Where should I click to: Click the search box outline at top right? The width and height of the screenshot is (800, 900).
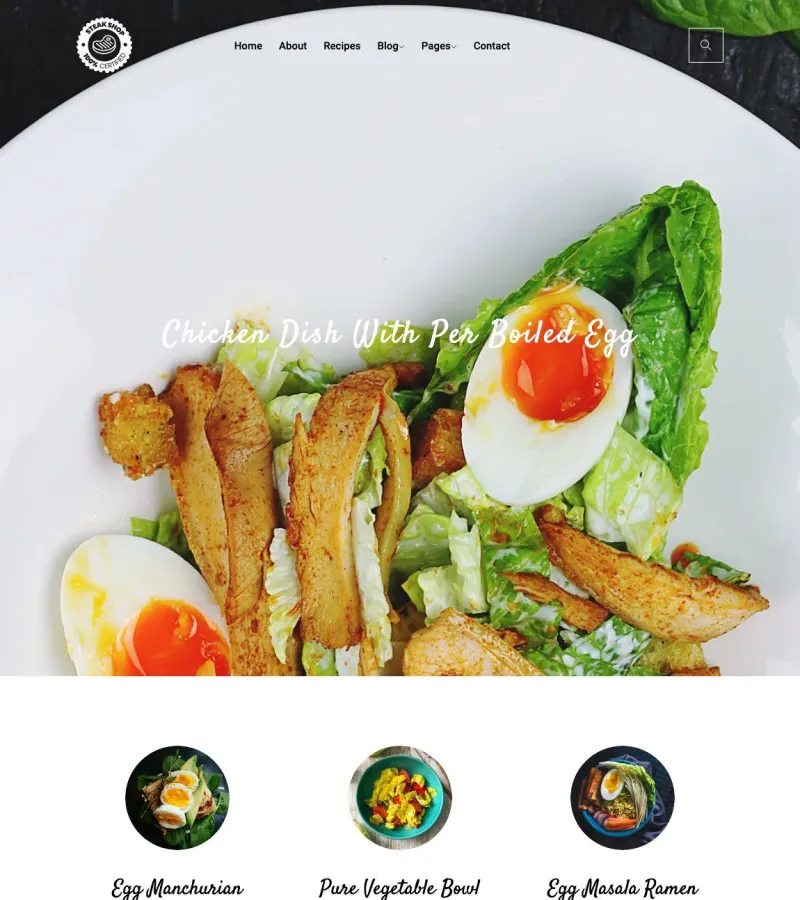[x=707, y=45]
